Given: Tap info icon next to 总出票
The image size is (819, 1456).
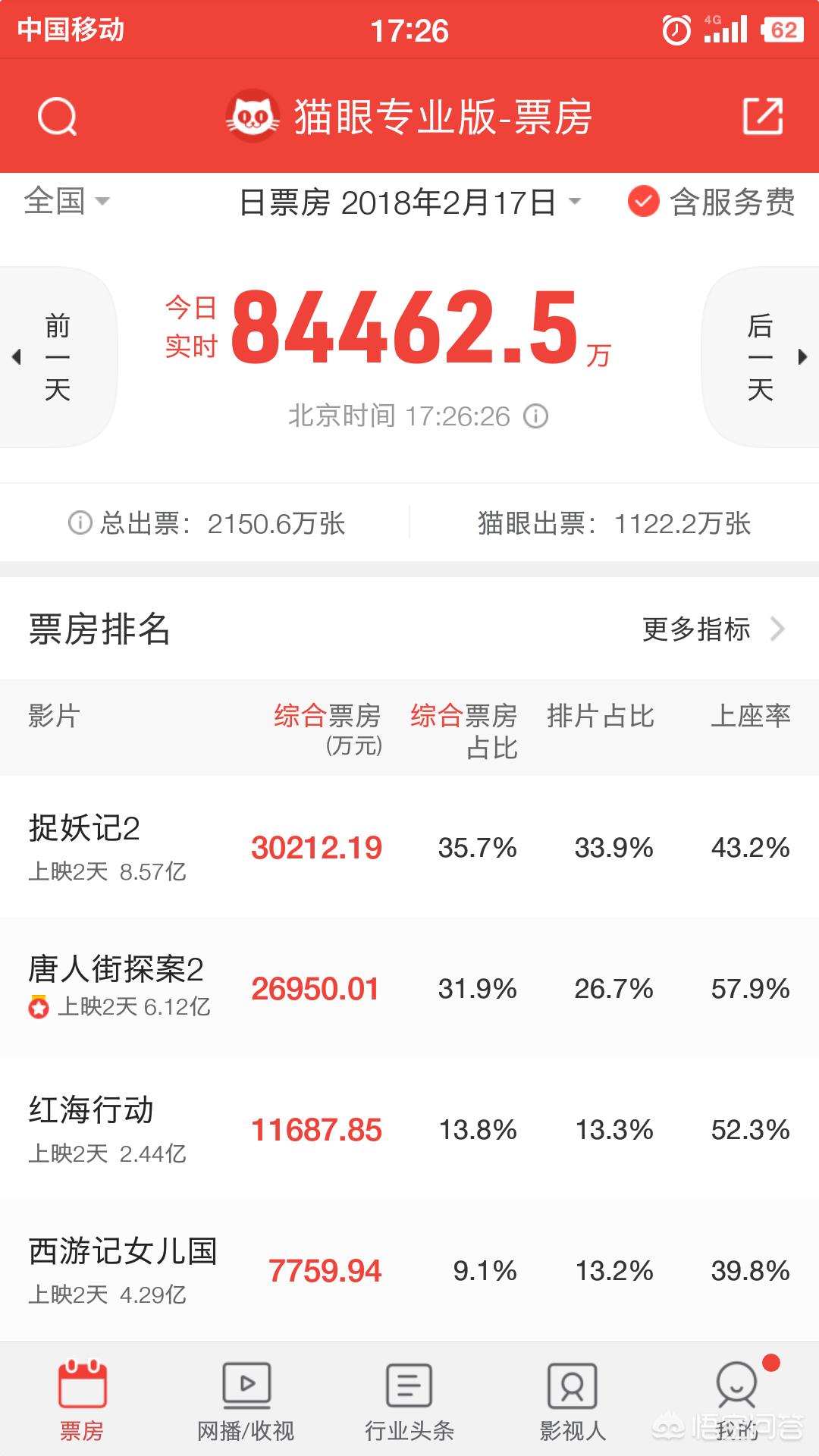Looking at the screenshot, I should (80, 522).
